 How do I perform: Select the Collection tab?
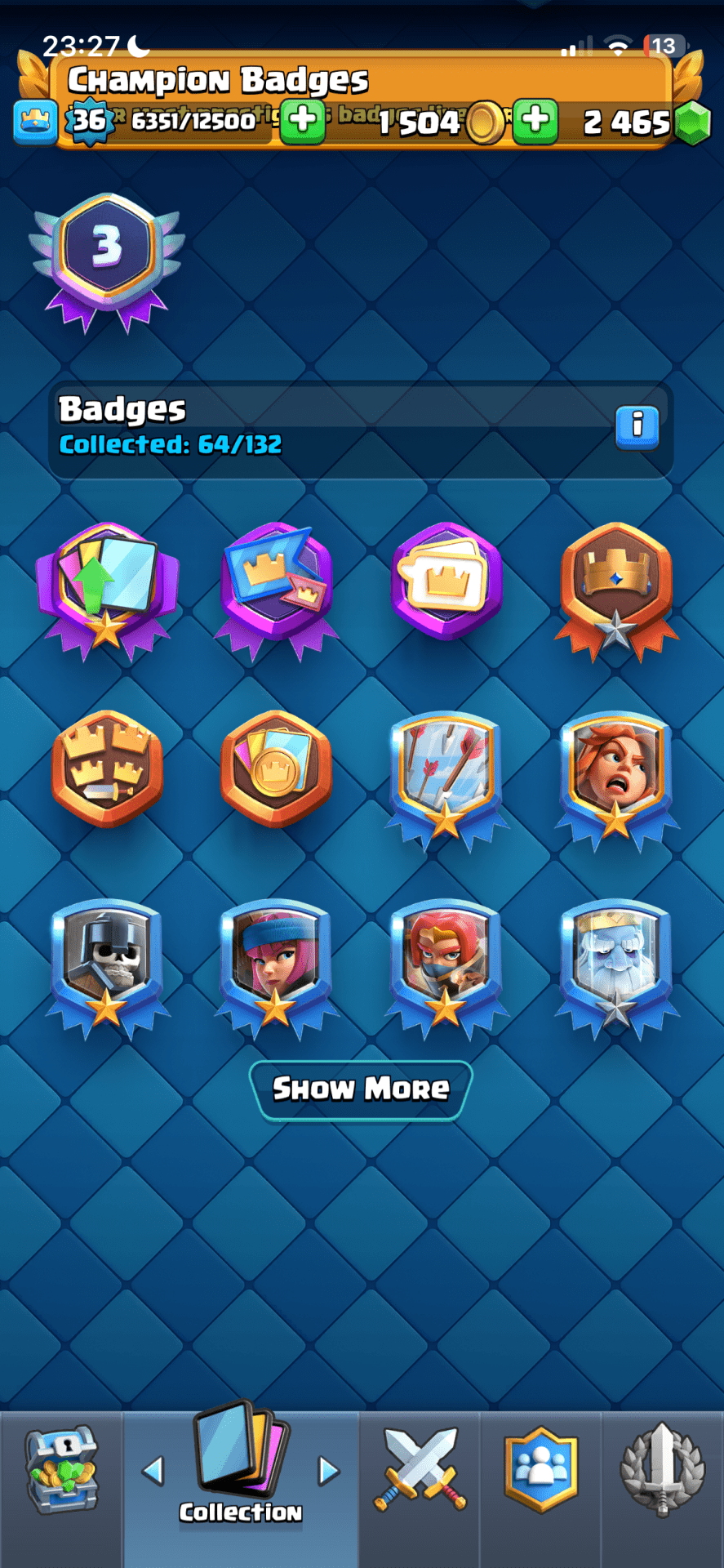(241, 1470)
